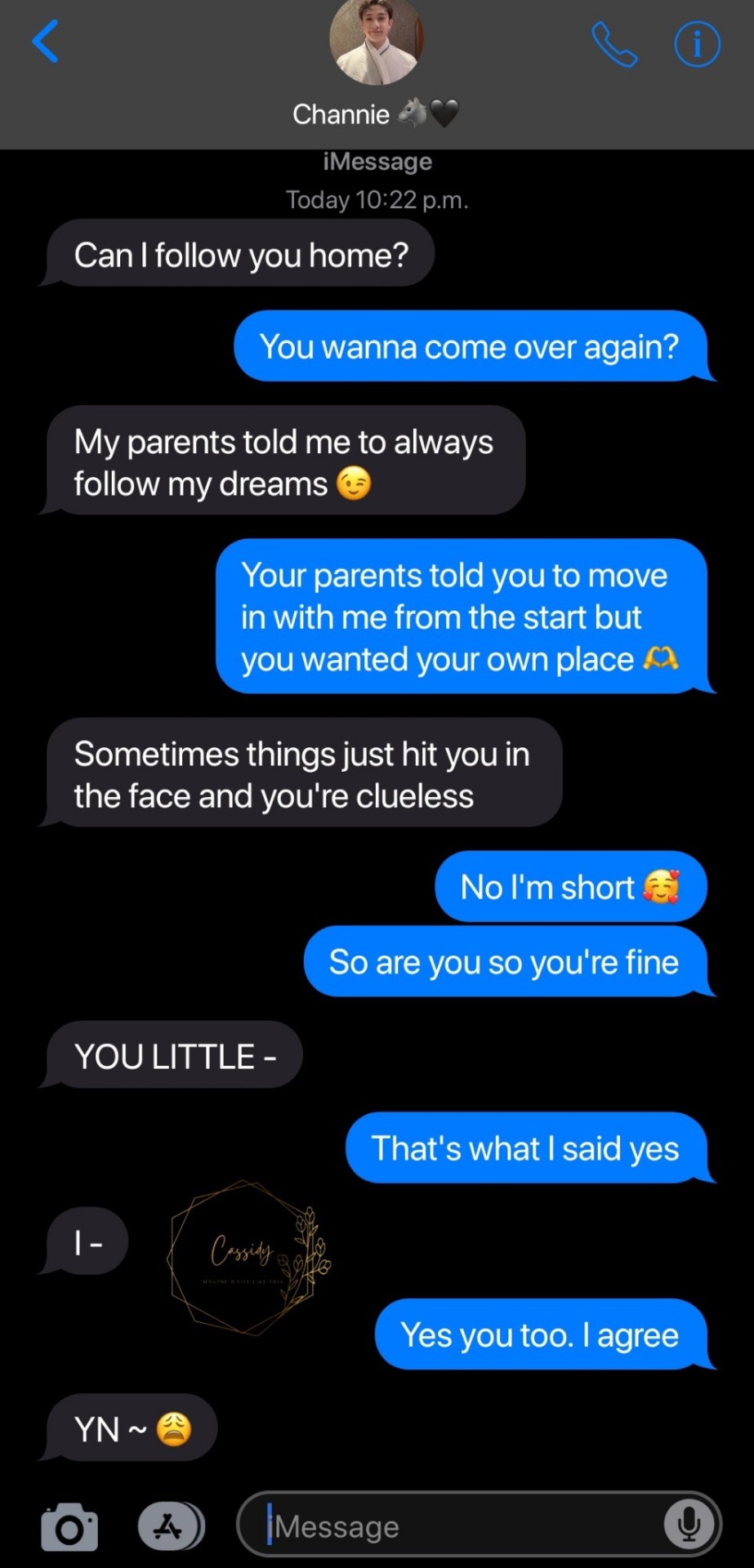
Task: Start a phone call with Channie
Action: coord(613,45)
